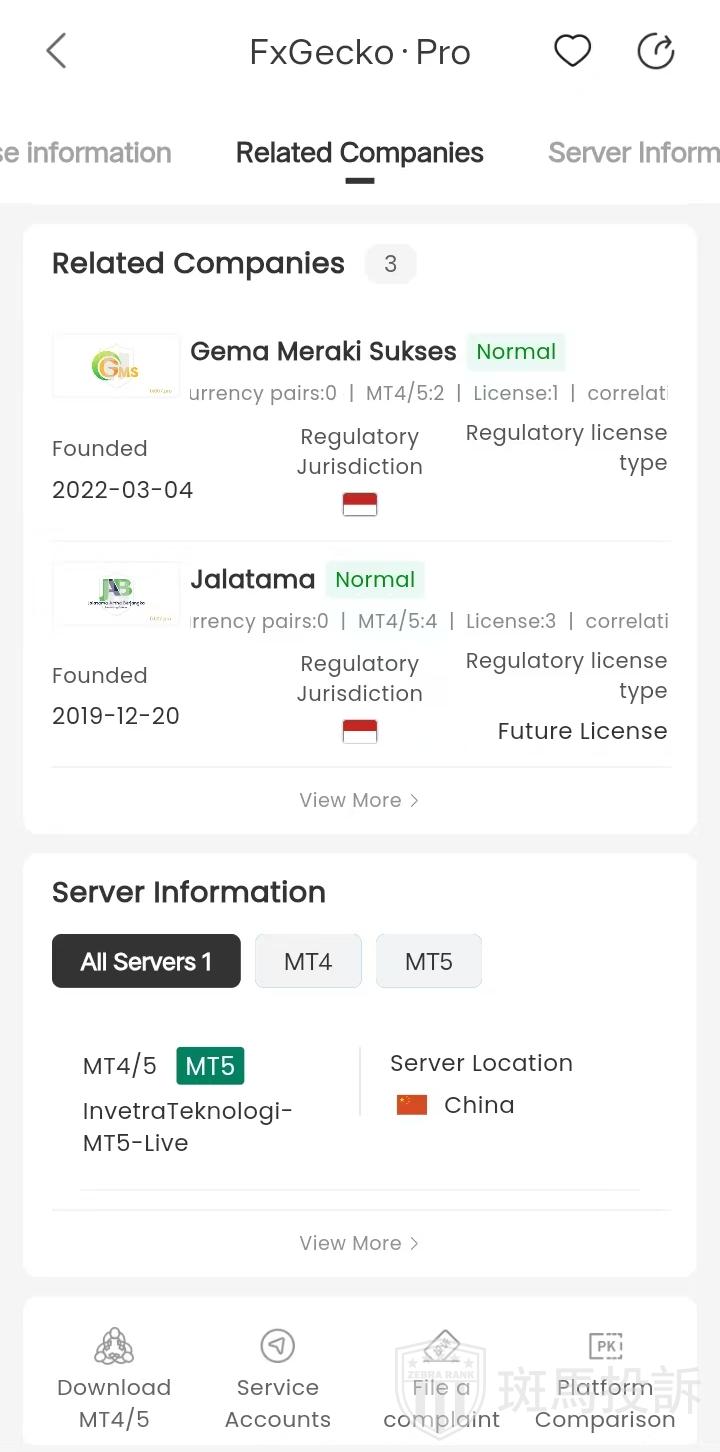
Task: View more server information
Action: pyautogui.click(x=359, y=1243)
